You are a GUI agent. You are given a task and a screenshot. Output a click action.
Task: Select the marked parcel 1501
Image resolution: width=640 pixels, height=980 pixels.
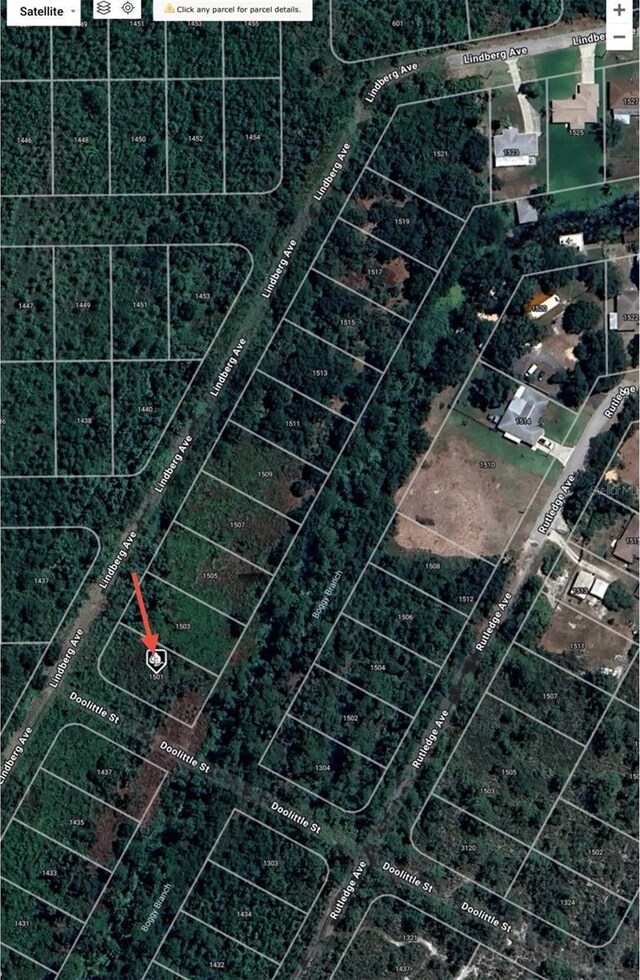tap(155, 661)
